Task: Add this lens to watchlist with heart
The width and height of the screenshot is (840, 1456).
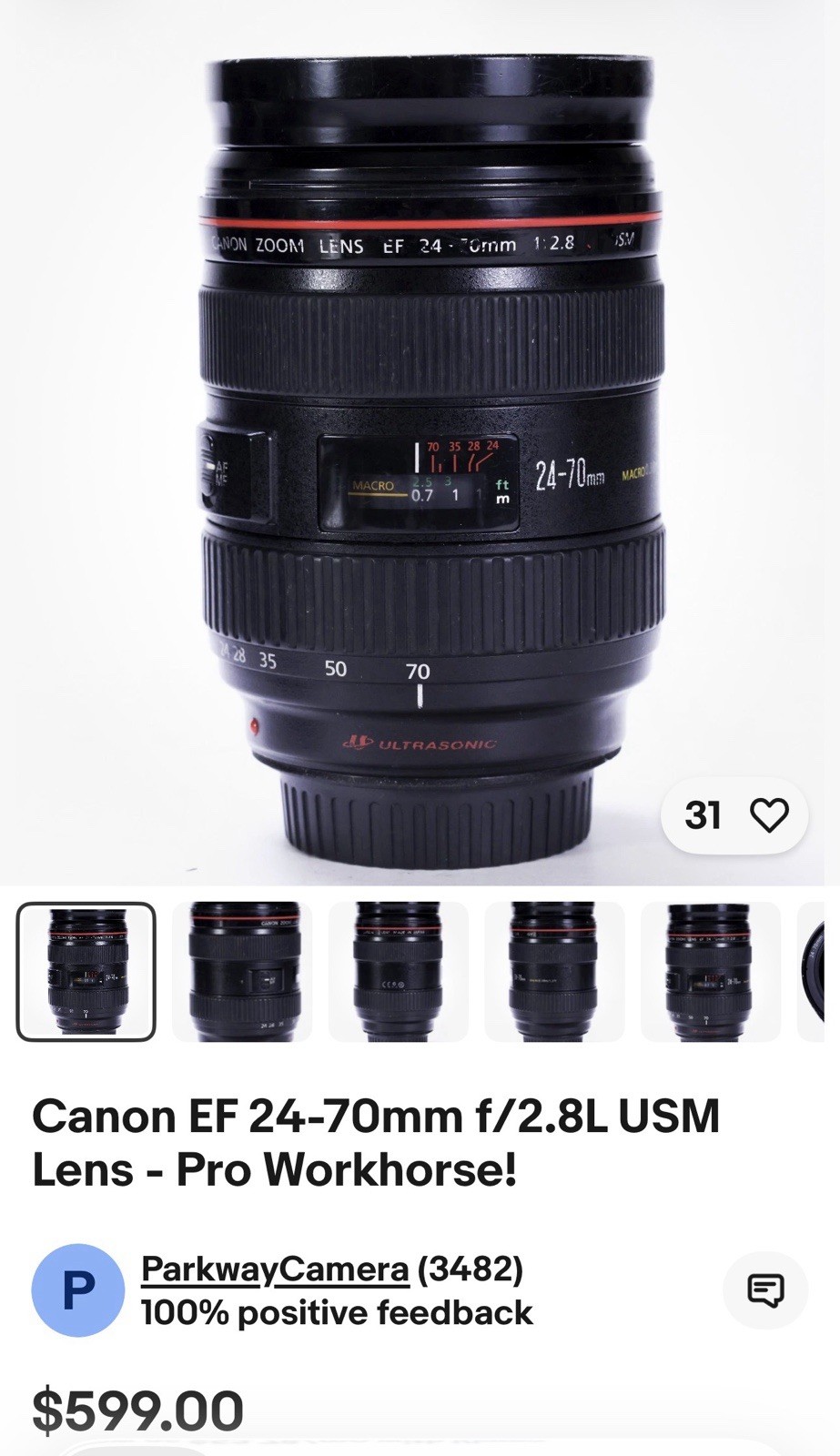Action: tap(768, 814)
